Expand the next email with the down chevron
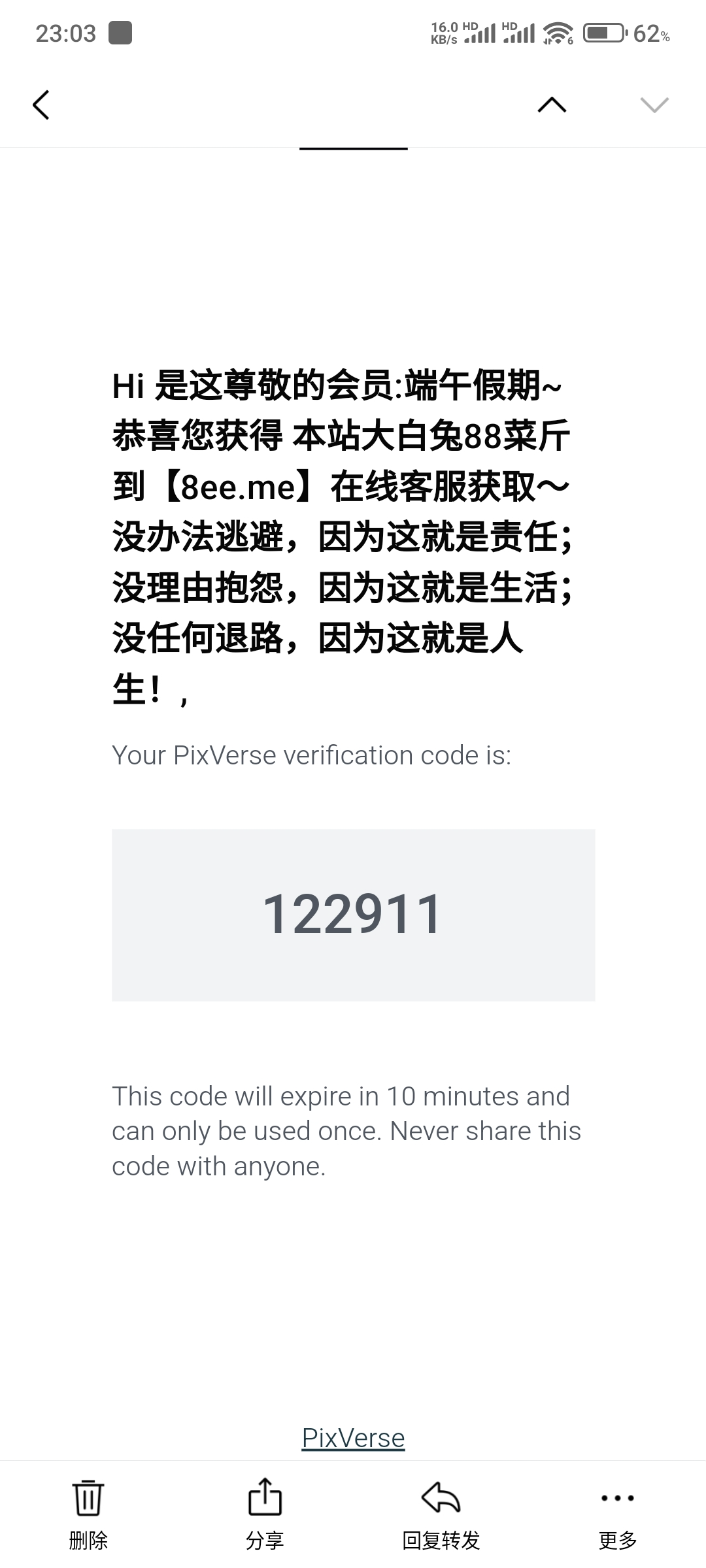Viewport: 706px width, 1568px height. tap(653, 105)
